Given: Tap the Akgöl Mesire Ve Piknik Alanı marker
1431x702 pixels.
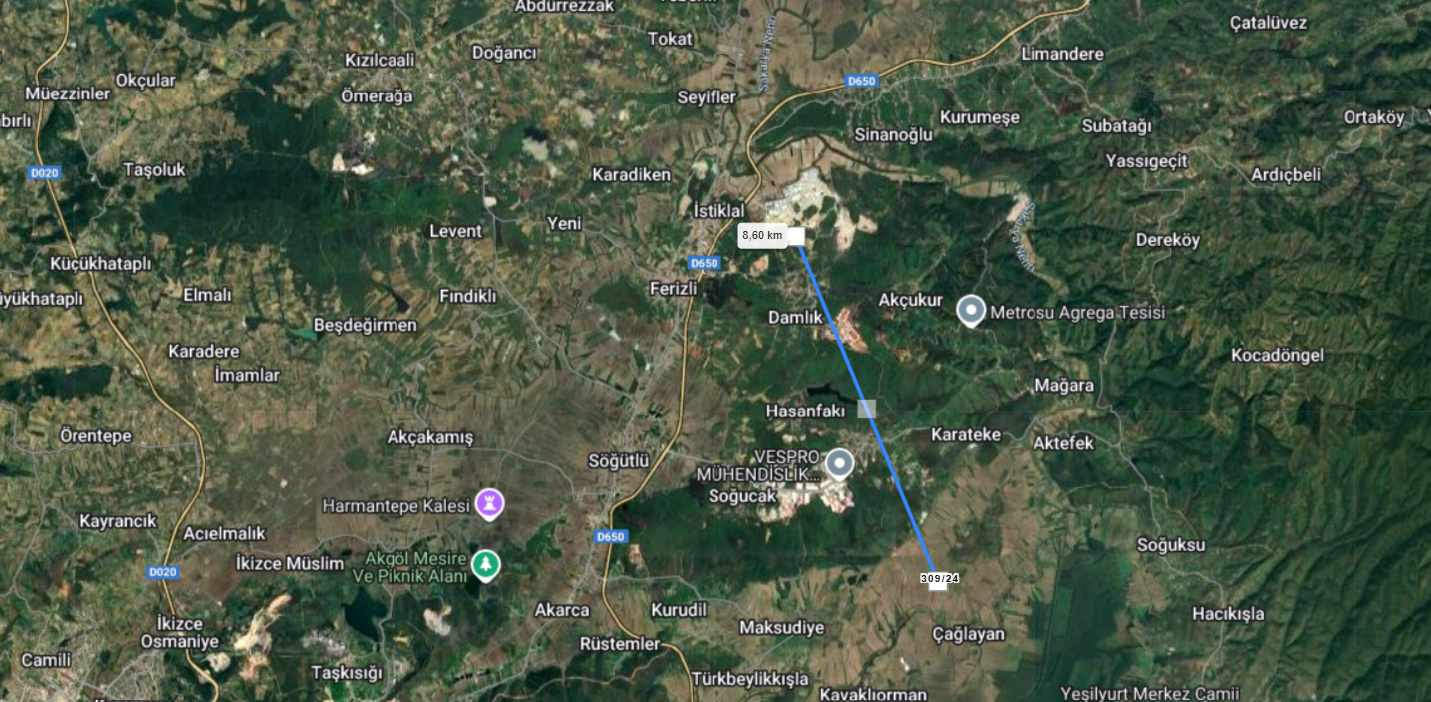Looking at the screenshot, I should [x=486, y=565].
